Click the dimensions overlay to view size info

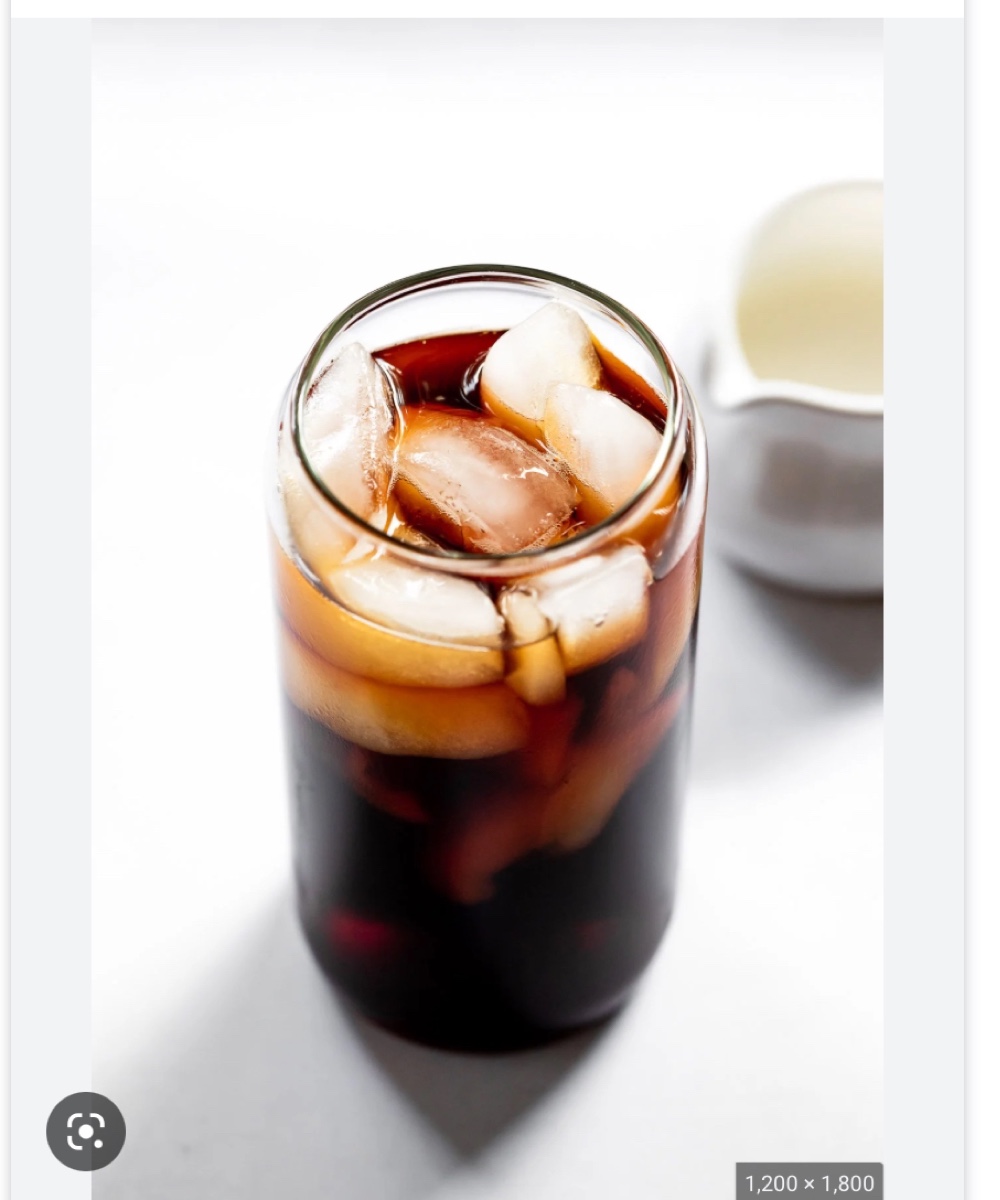(808, 1181)
